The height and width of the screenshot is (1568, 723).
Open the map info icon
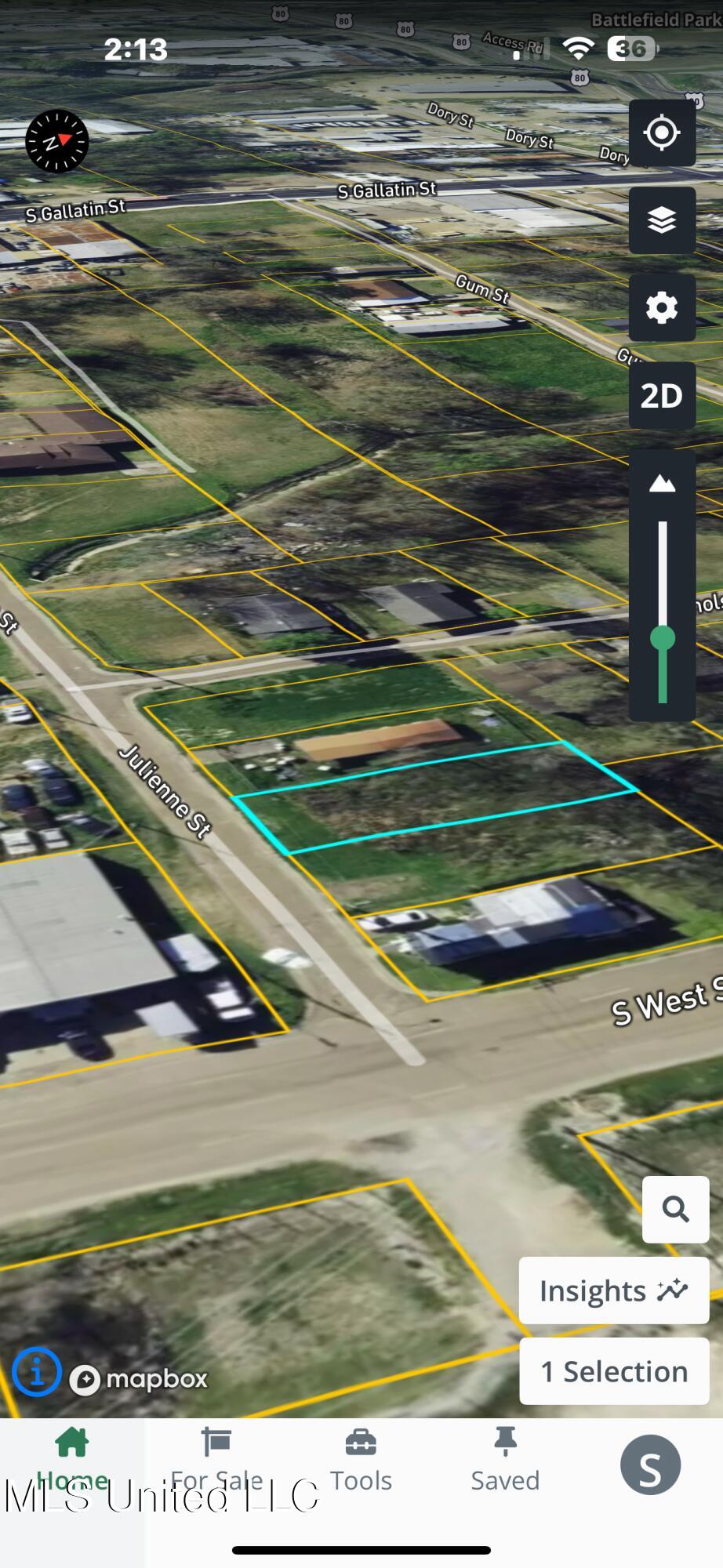(x=36, y=1372)
